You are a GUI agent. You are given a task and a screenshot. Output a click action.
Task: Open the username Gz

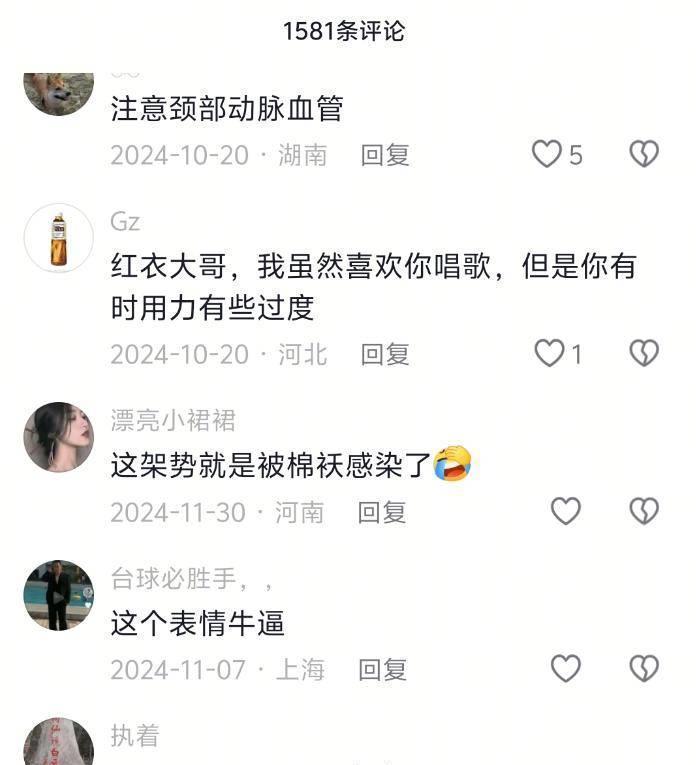(125, 222)
